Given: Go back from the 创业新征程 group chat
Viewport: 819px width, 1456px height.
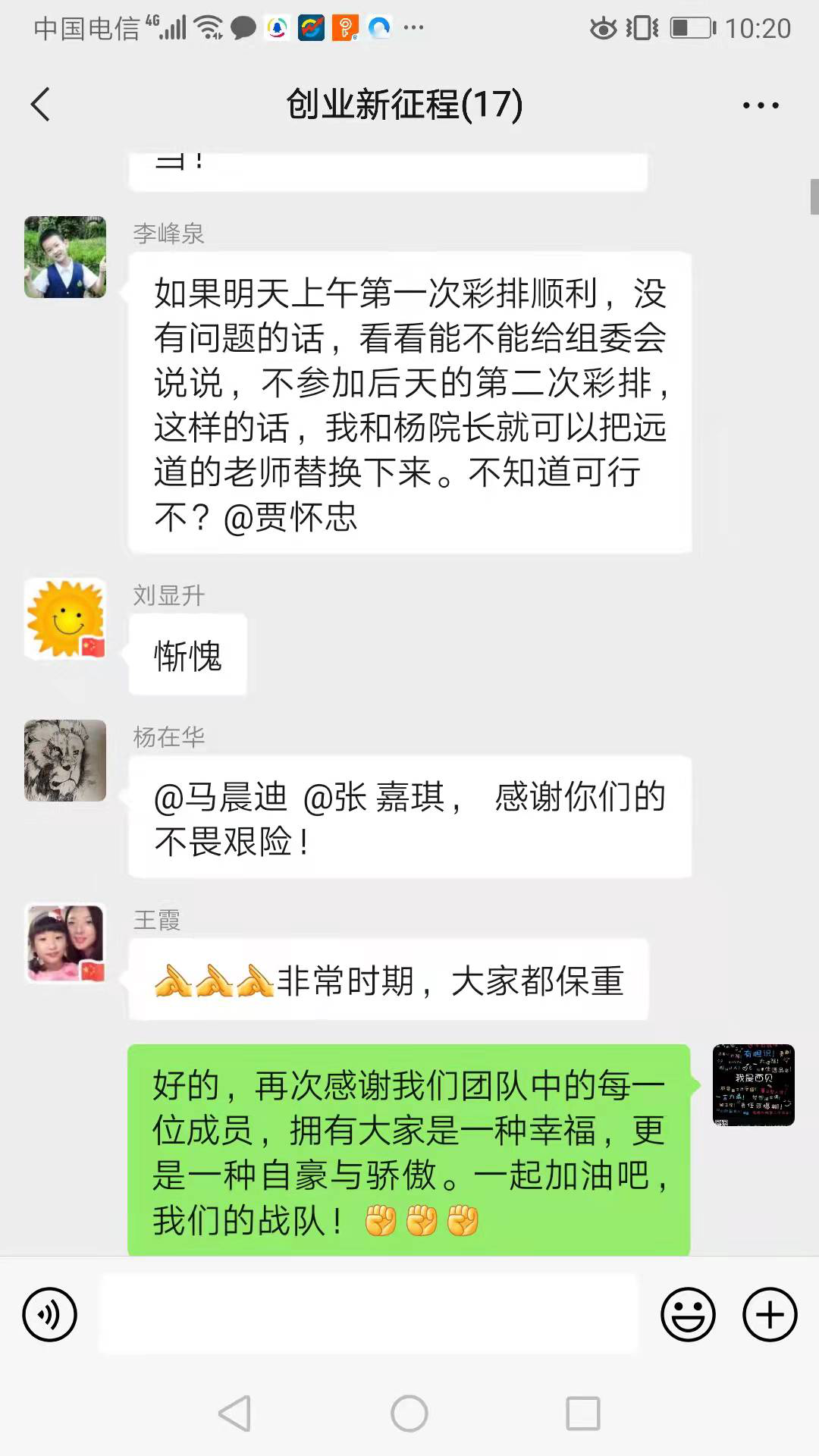Looking at the screenshot, I should tap(41, 105).
